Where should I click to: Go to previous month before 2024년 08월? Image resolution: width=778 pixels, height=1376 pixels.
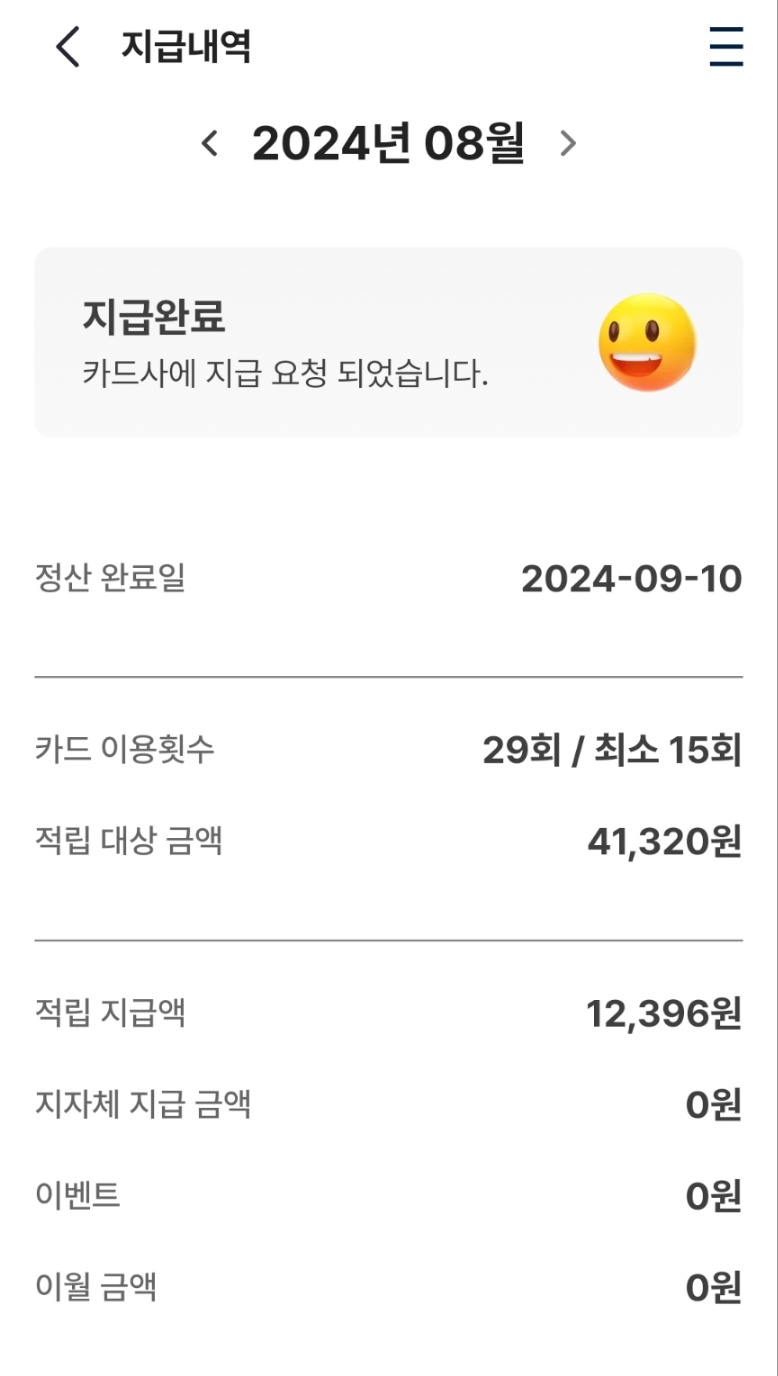click(209, 144)
